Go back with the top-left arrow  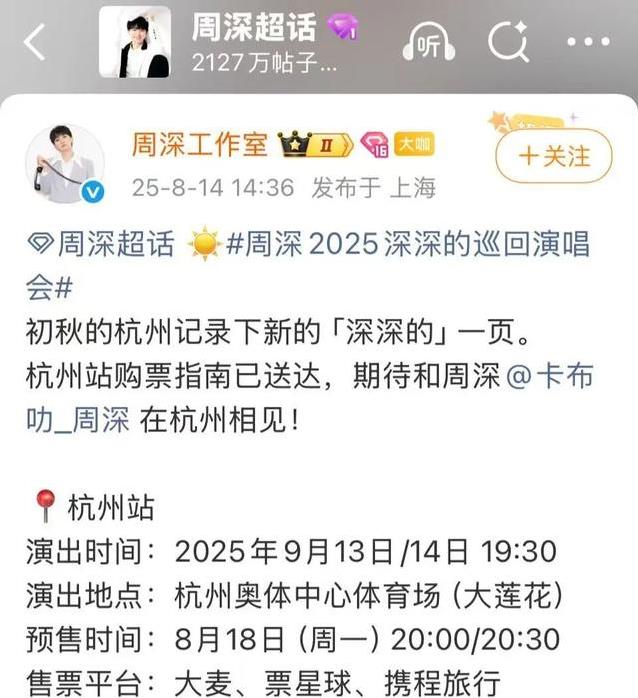(35, 43)
